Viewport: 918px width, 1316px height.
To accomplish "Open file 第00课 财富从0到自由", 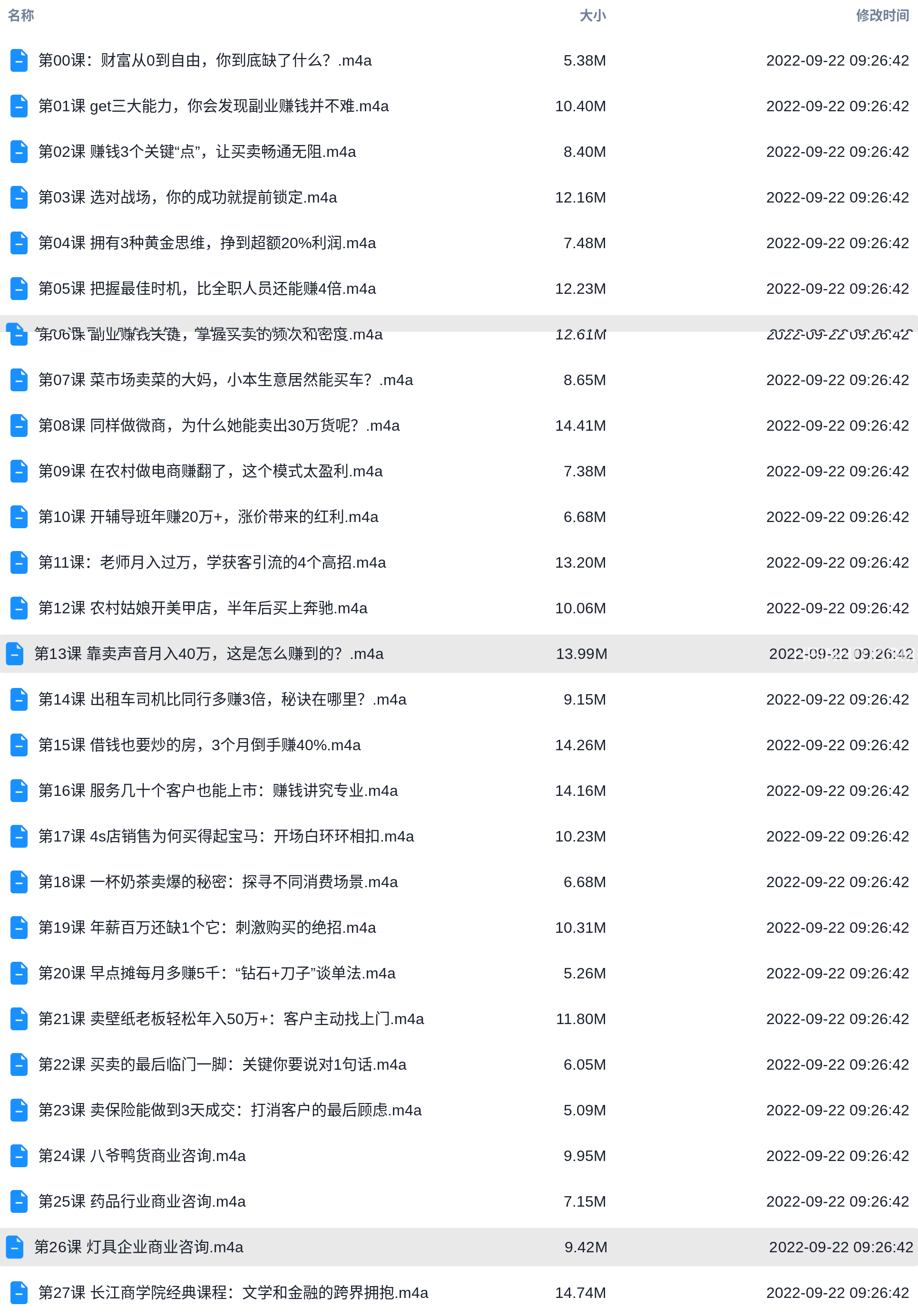I will tap(205, 60).
